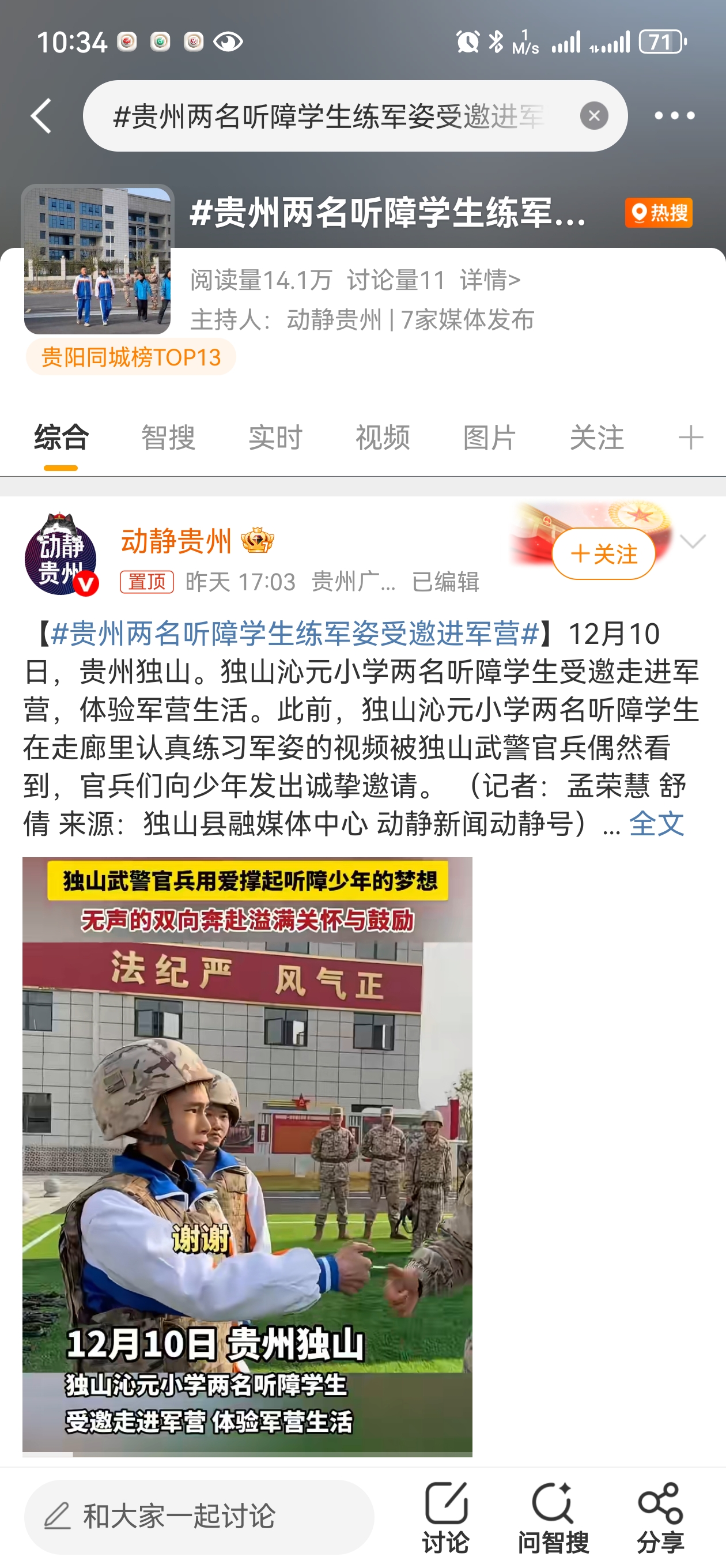Open the three-dot overflow menu
Screen dimensions: 726x1568
(674, 116)
